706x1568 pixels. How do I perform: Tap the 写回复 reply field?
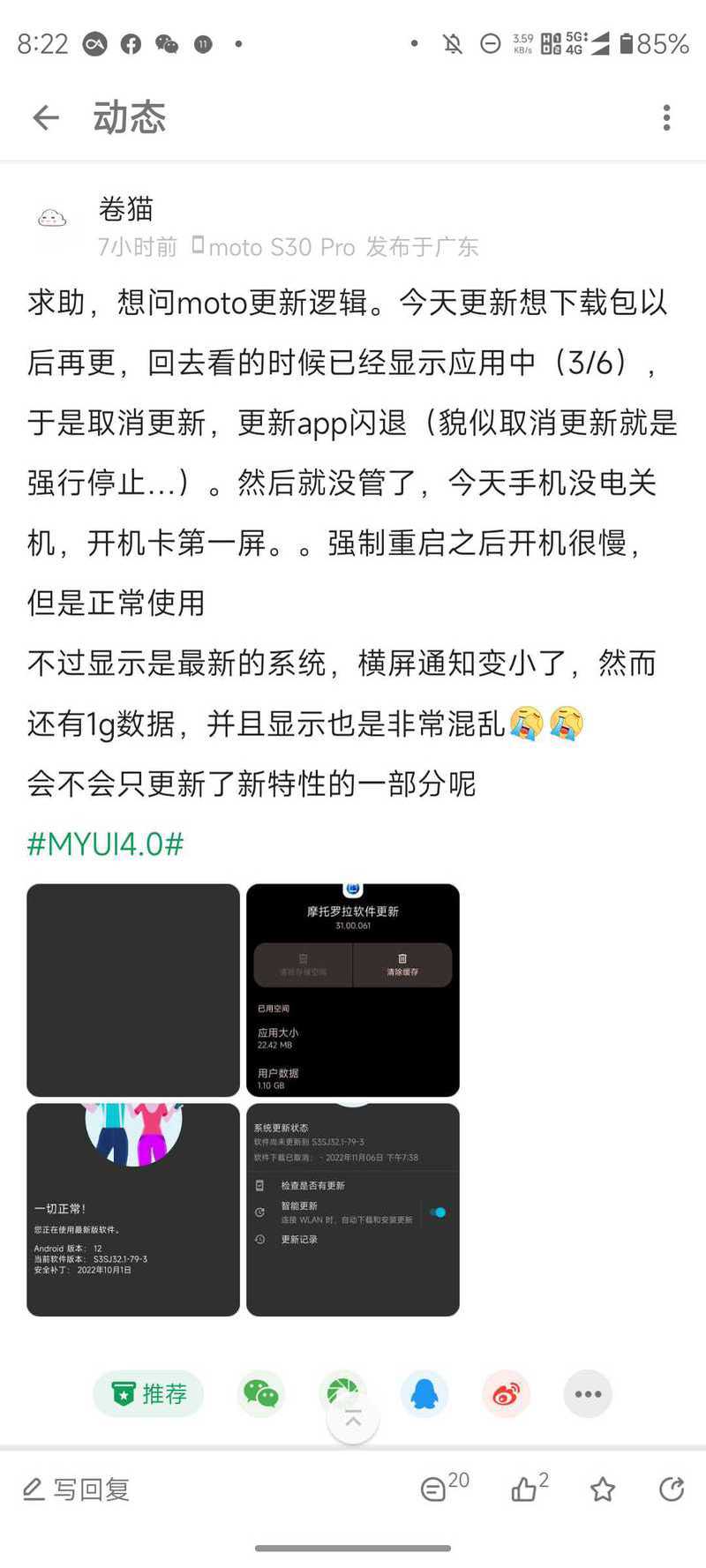point(77,1489)
